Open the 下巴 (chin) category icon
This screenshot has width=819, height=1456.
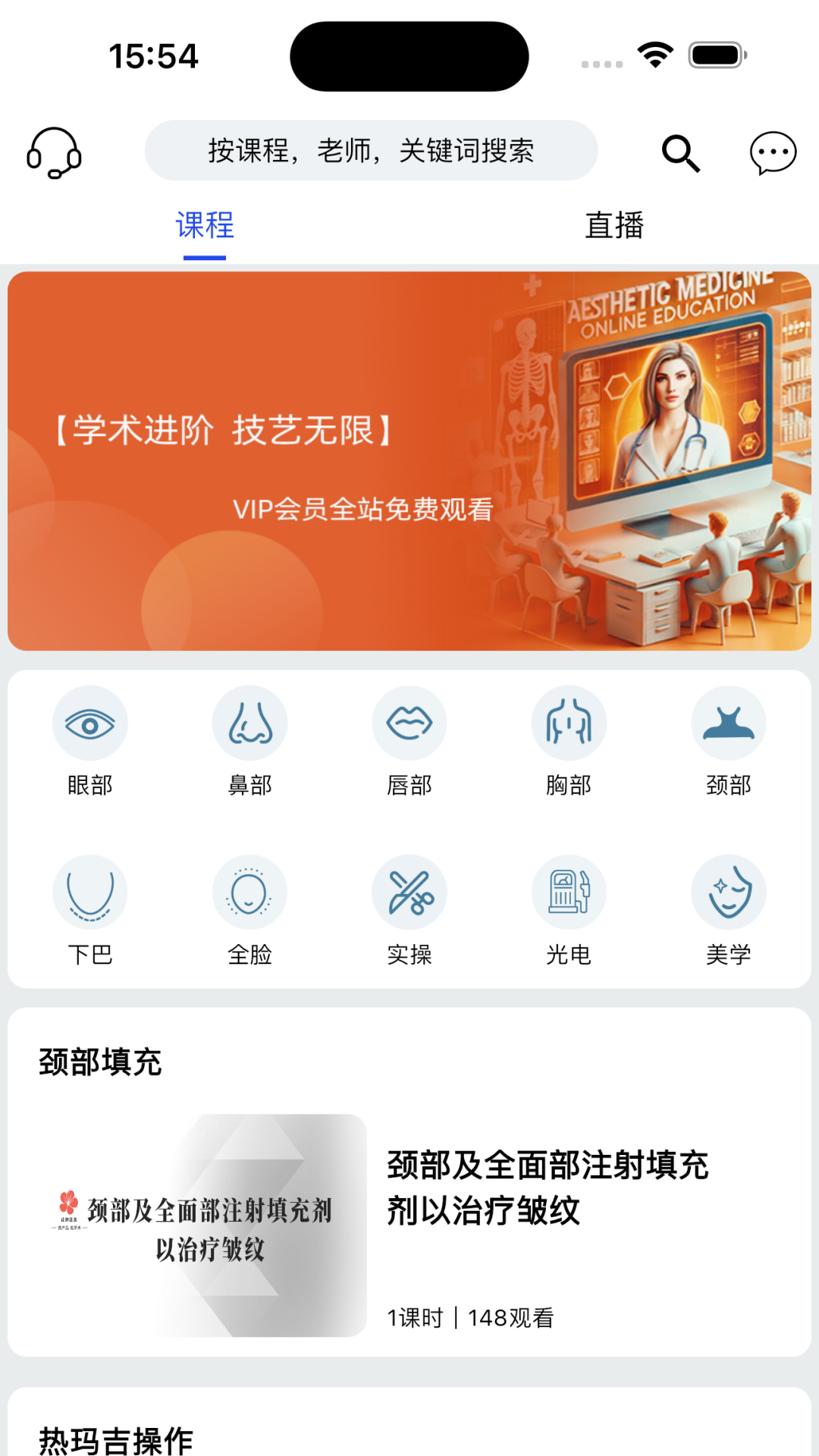tap(90, 891)
